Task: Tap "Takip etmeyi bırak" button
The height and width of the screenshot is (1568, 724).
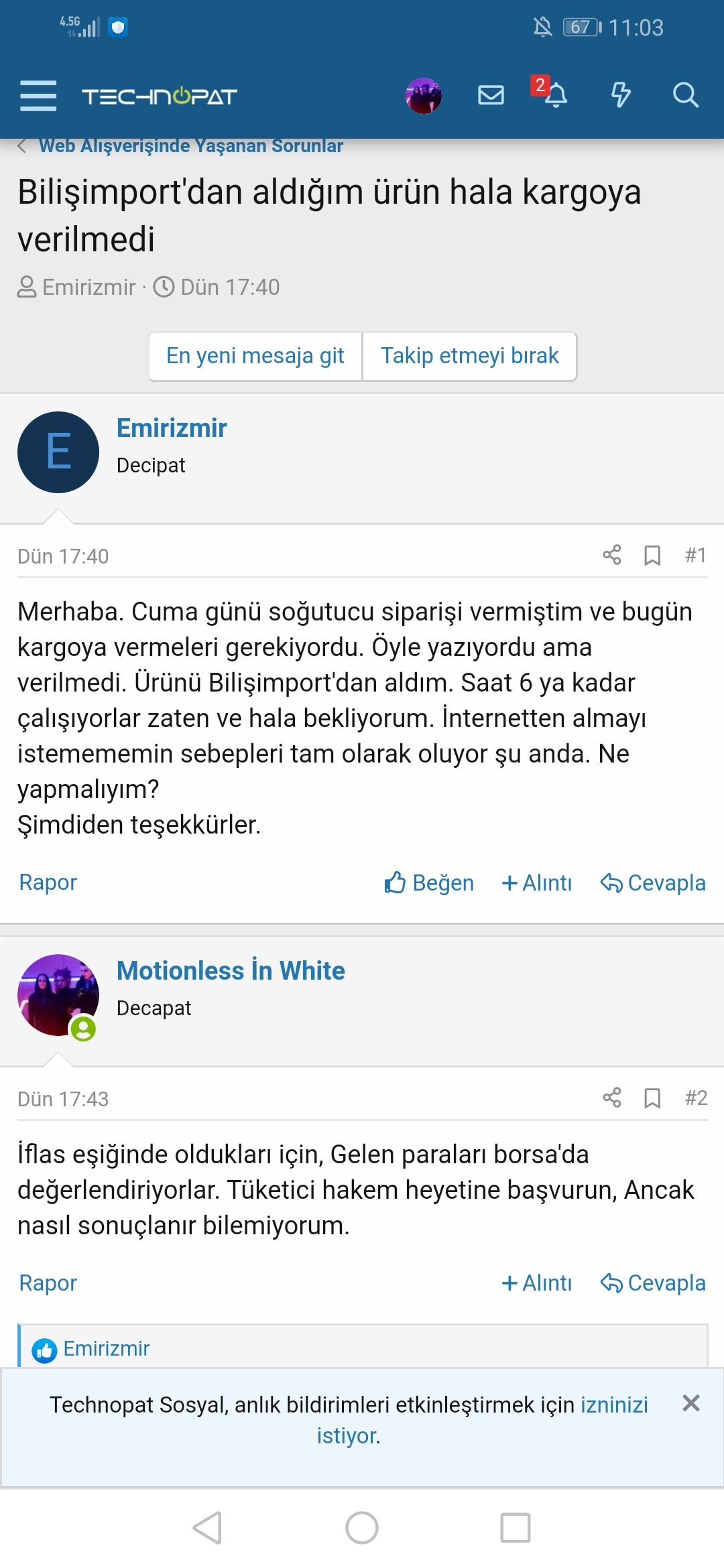Action: pyautogui.click(x=469, y=356)
